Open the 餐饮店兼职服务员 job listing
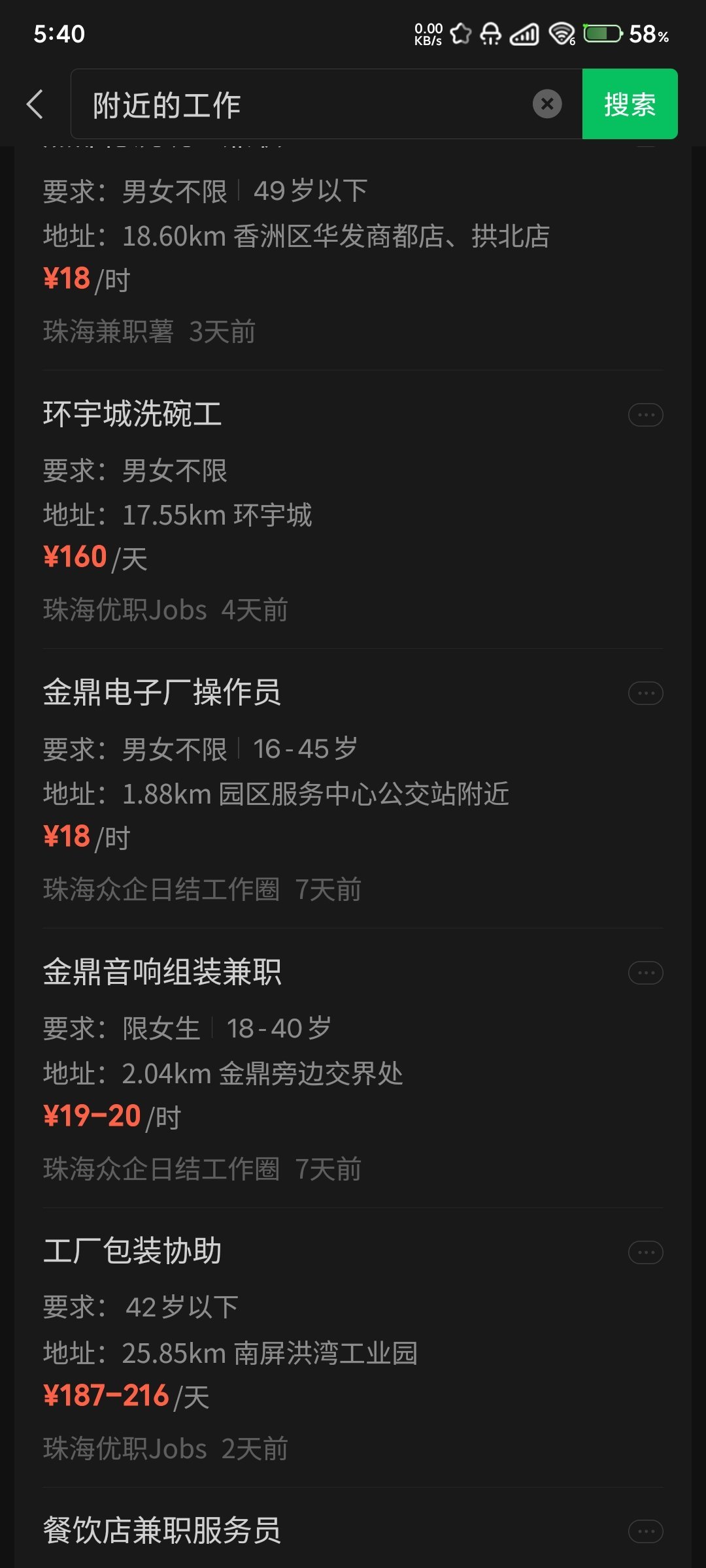Image resolution: width=706 pixels, height=1568 pixels. (353, 1529)
